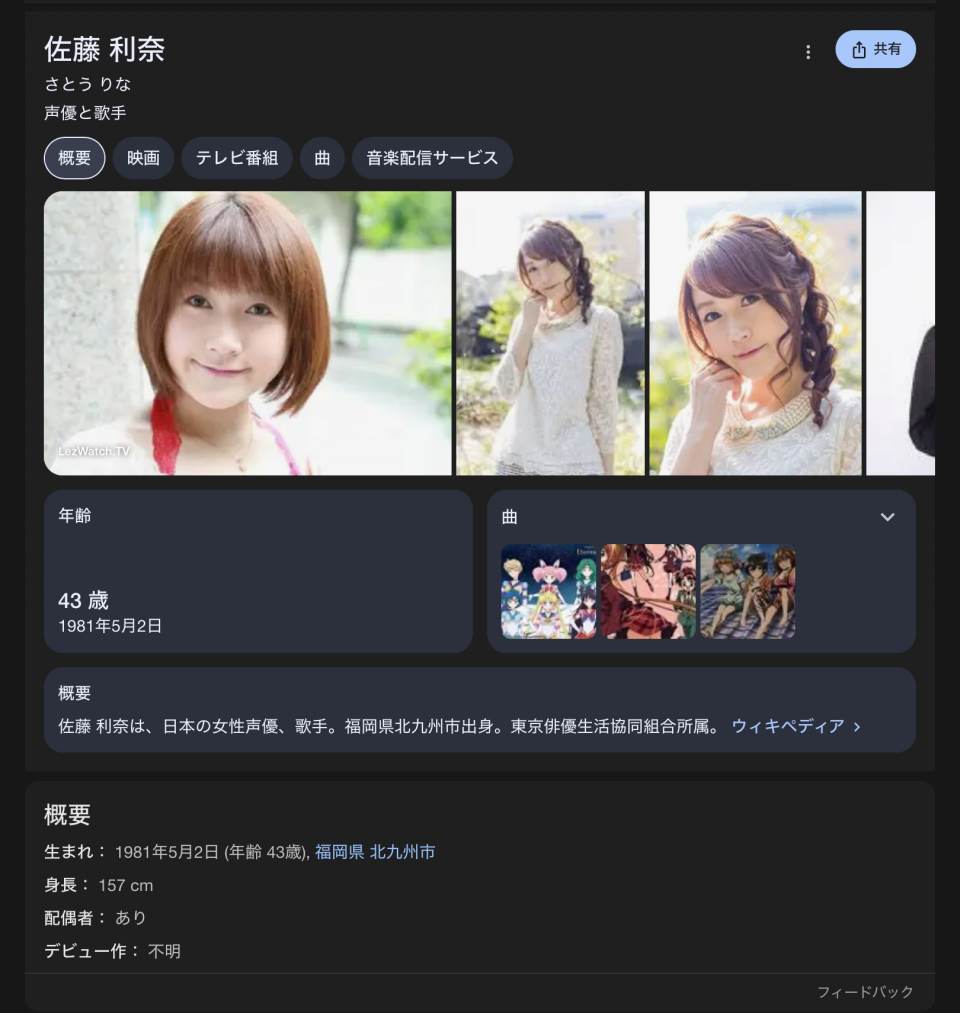Open the three-dot overflow menu
The width and height of the screenshot is (960, 1013).
tap(808, 52)
